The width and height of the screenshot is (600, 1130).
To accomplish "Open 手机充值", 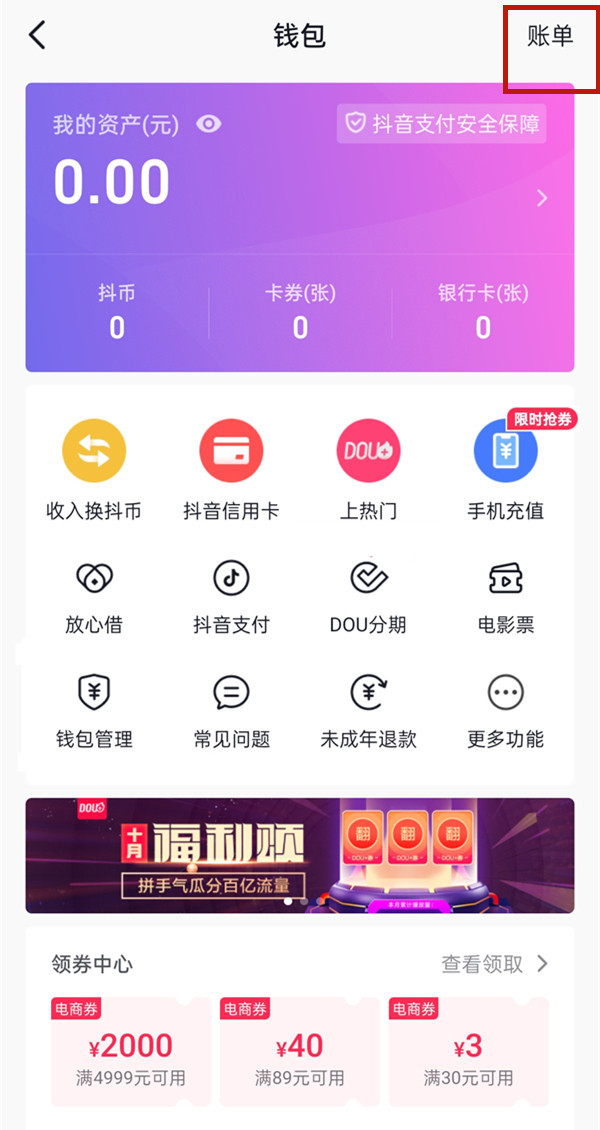I will point(505,470).
